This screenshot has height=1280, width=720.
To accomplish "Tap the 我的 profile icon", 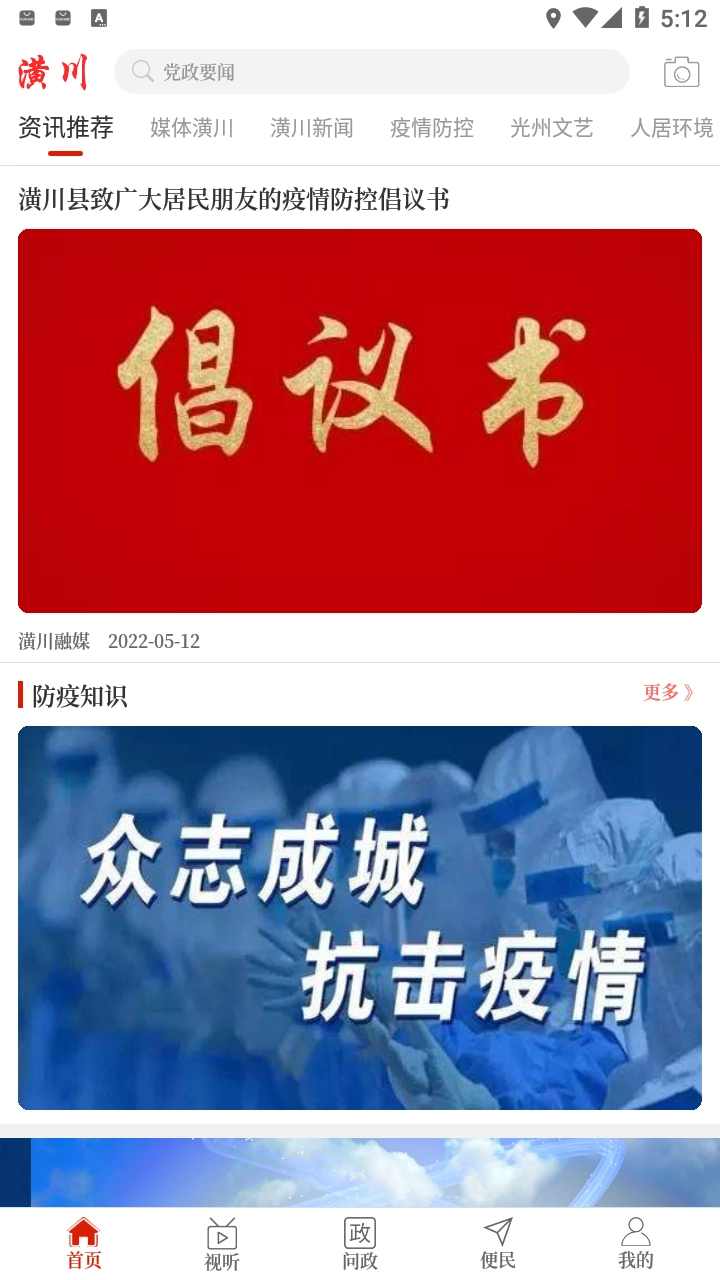I will [x=636, y=1240].
